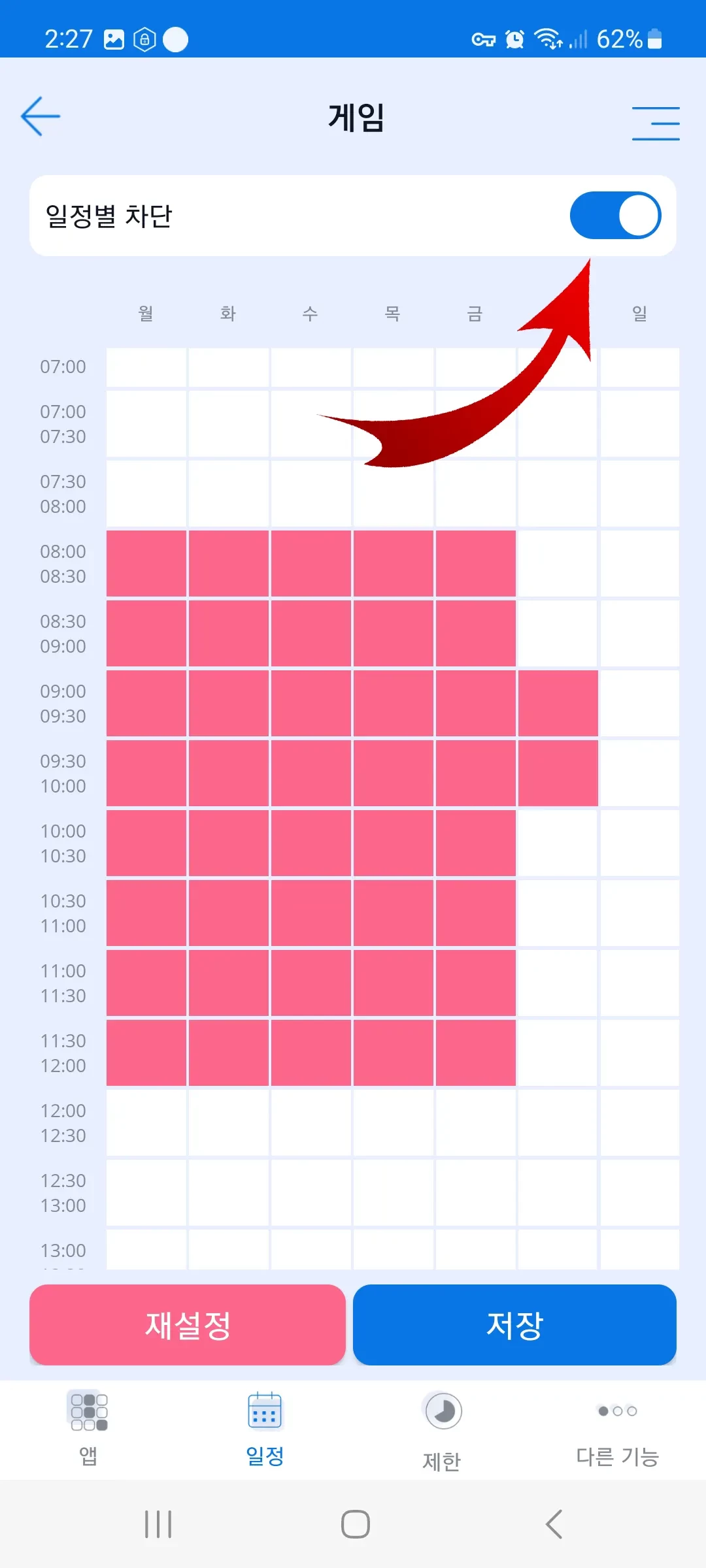The width and height of the screenshot is (706, 1568).
Task: Open the recent apps view
Action: coord(158,1524)
